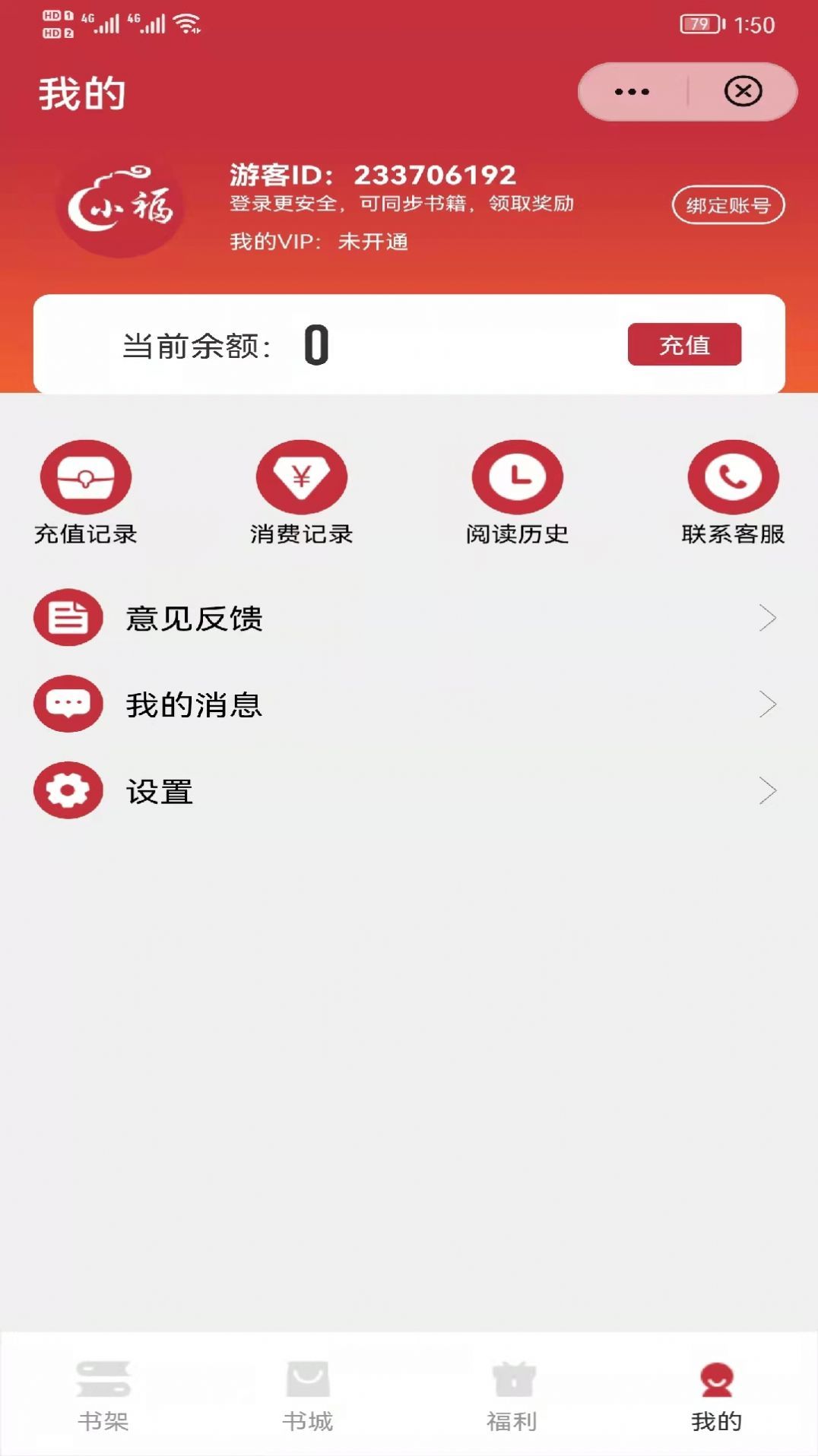Select the 消费记录 consumption records icon
Viewport: 818px width, 1456px height.
(302, 478)
